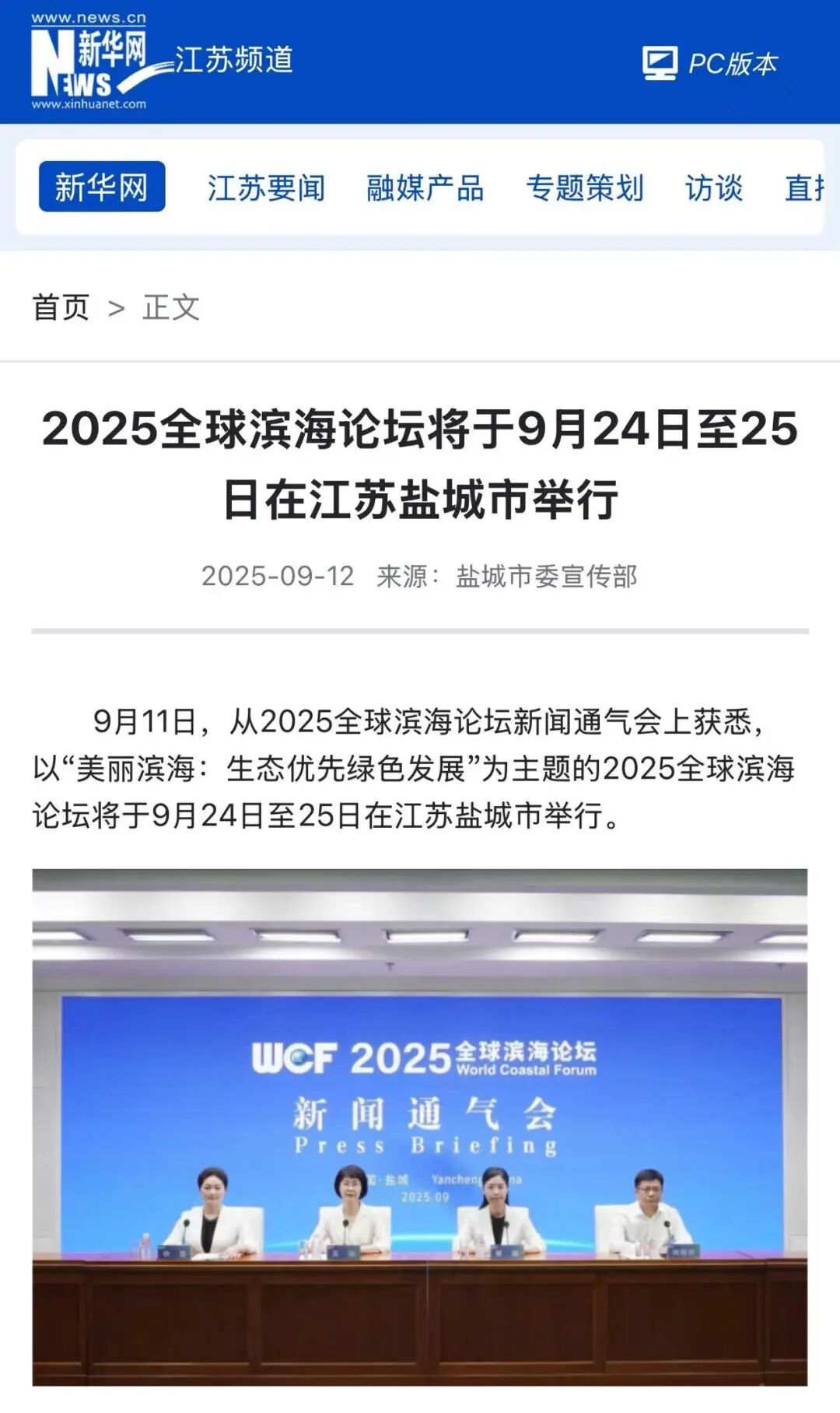Open the 江苏频道 header link
840x1413 pixels.
pos(233,59)
